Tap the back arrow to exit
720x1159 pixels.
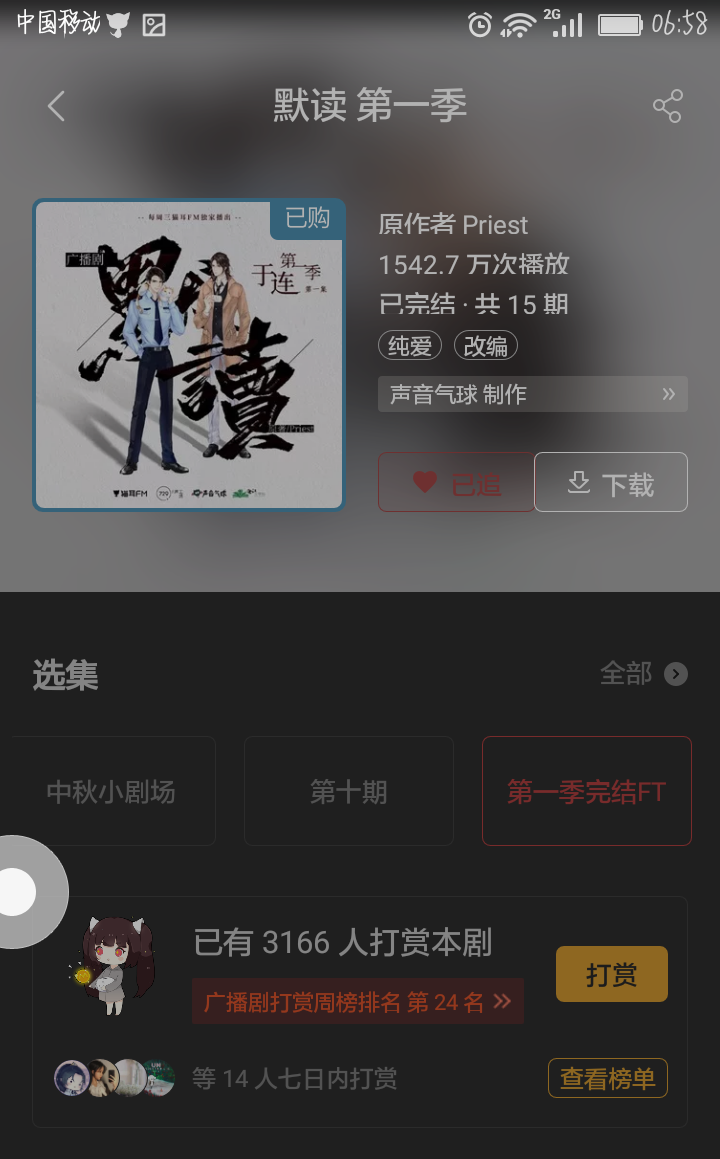[x=55, y=105]
